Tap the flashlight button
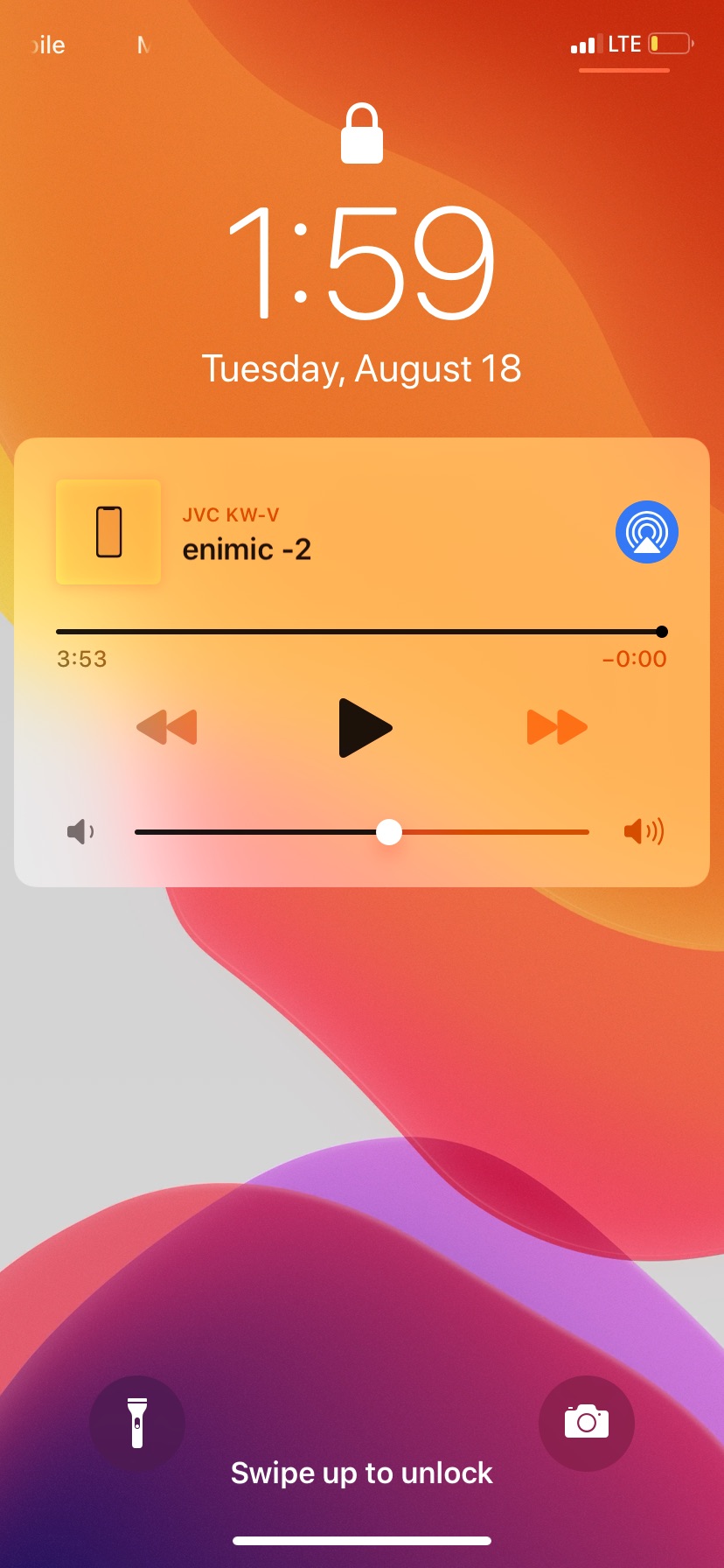This screenshot has width=724, height=1568. click(x=137, y=1424)
